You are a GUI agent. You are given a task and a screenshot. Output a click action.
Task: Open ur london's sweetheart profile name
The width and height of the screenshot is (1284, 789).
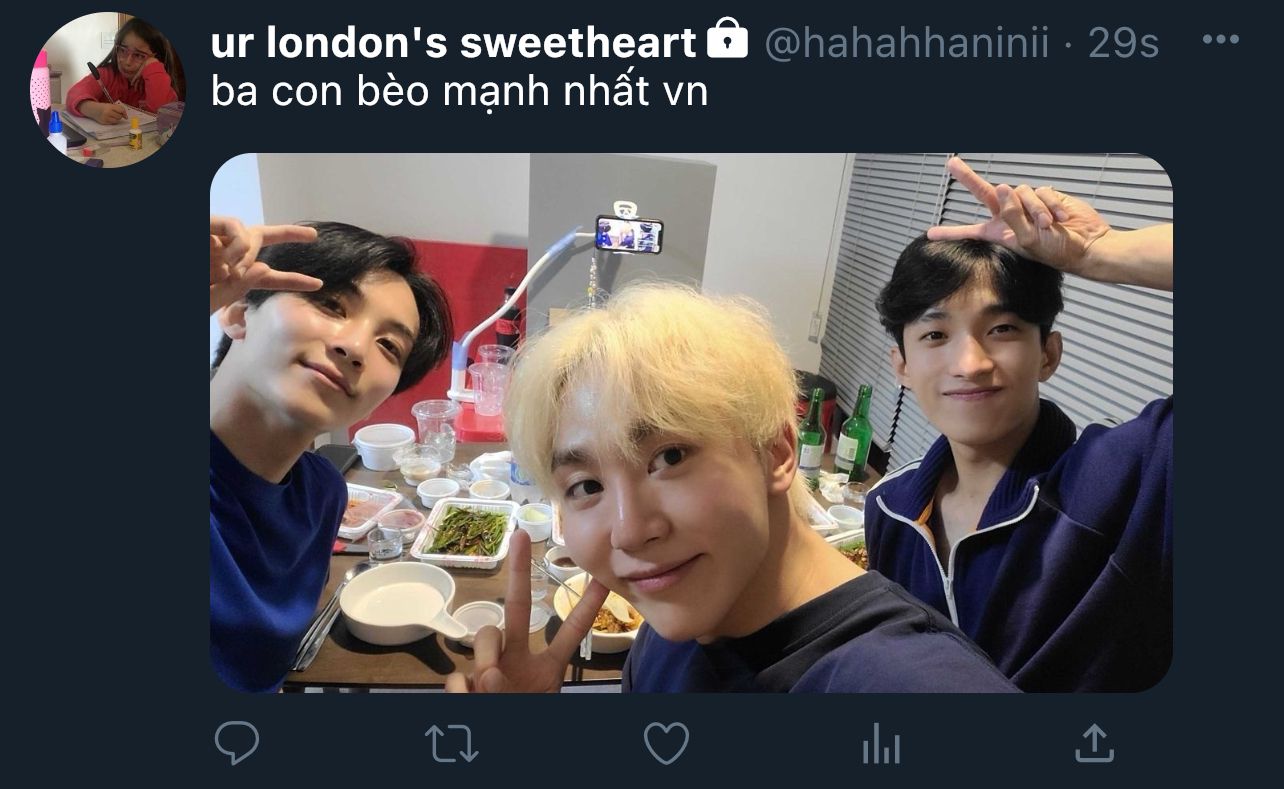coord(453,43)
